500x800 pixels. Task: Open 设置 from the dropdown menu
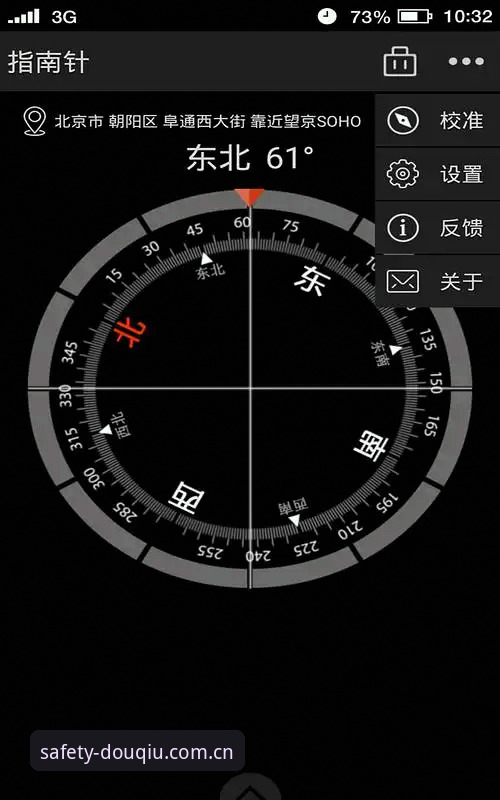click(x=437, y=174)
